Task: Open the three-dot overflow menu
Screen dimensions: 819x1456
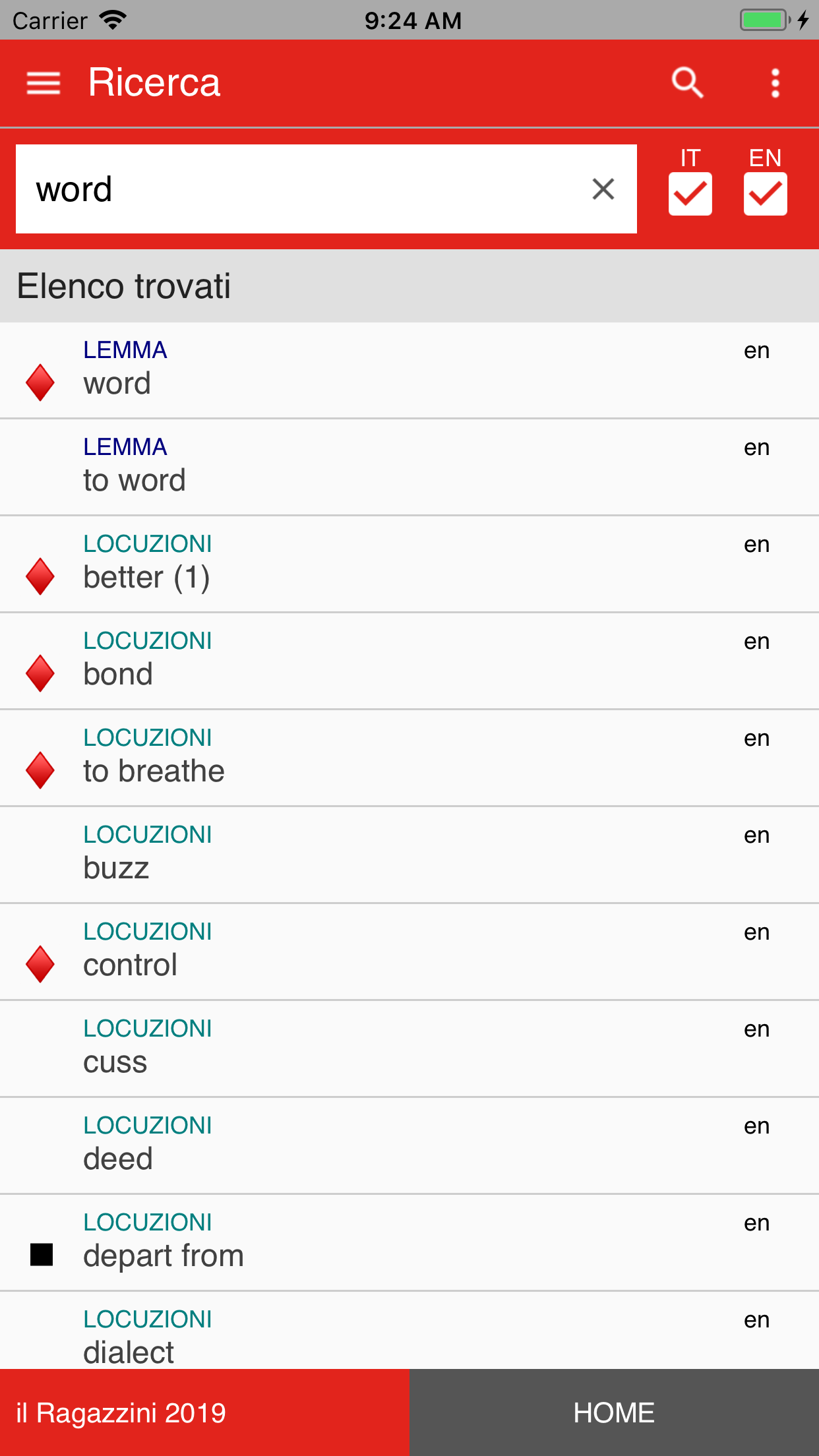Action: (x=775, y=84)
